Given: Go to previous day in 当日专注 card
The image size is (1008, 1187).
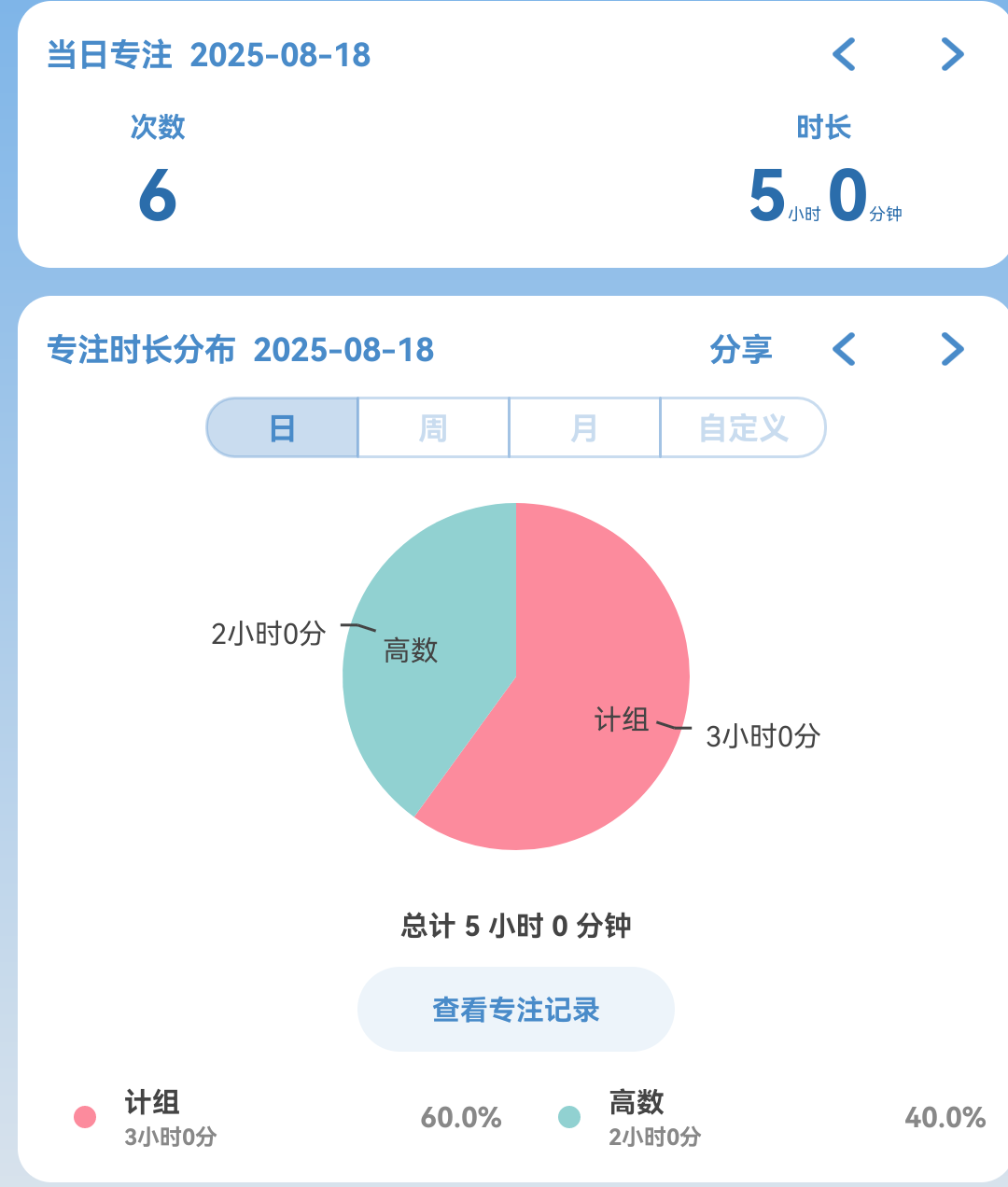Looking at the screenshot, I should tap(844, 54).
